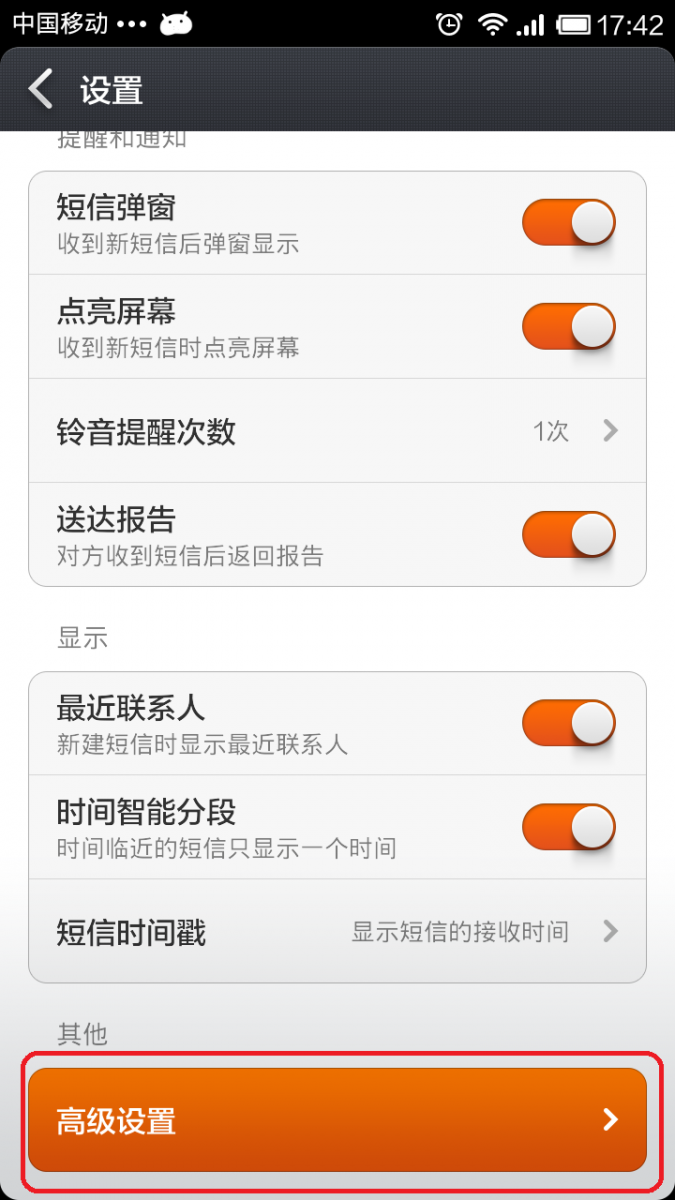
Task: Disable the 短信弹窗 switch
Action: coord(569,222)
